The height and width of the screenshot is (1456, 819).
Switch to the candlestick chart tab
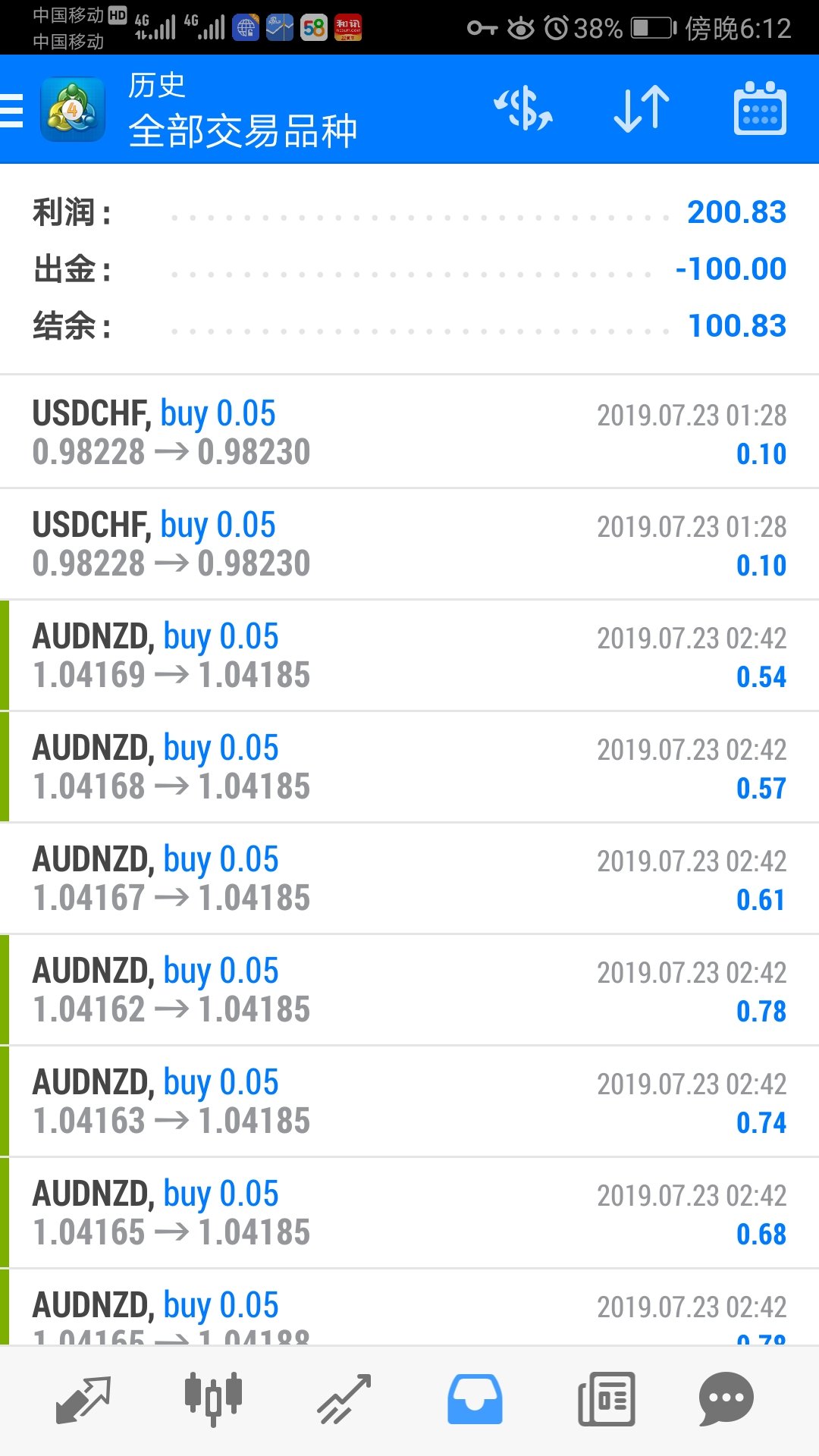pyautogui.click(x=213, y=1399)
